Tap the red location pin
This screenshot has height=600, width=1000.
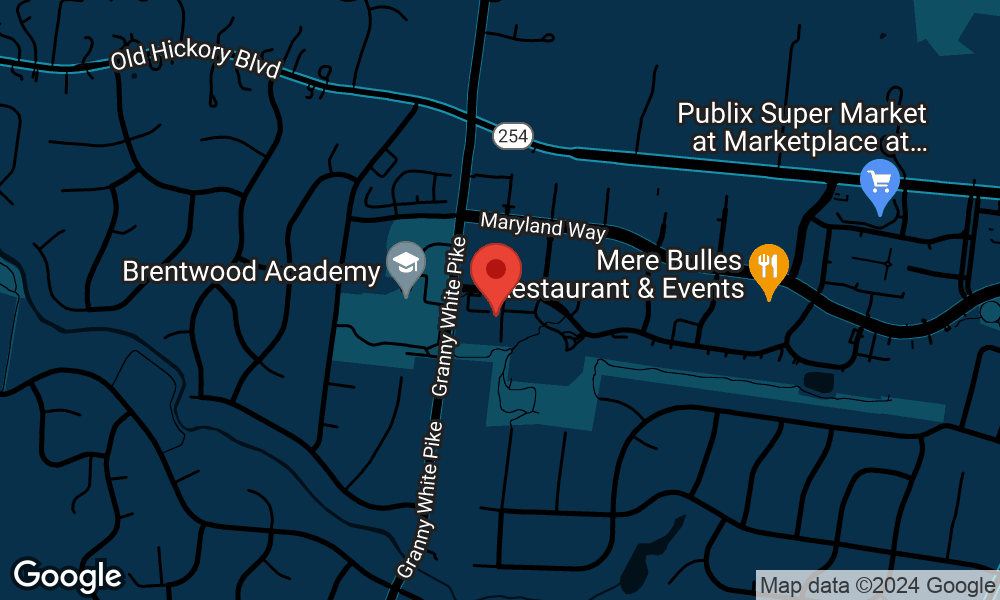point(496,273)
